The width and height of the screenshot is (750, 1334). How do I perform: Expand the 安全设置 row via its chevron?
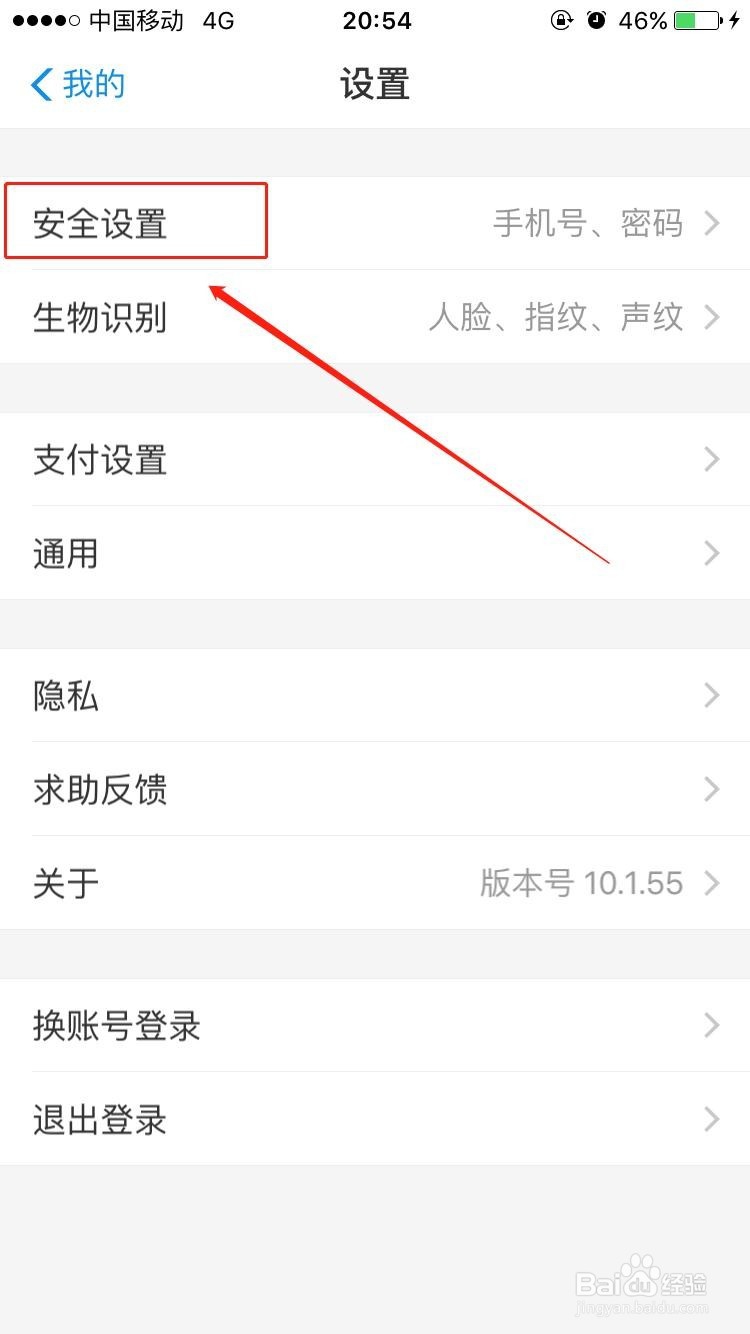712,222
